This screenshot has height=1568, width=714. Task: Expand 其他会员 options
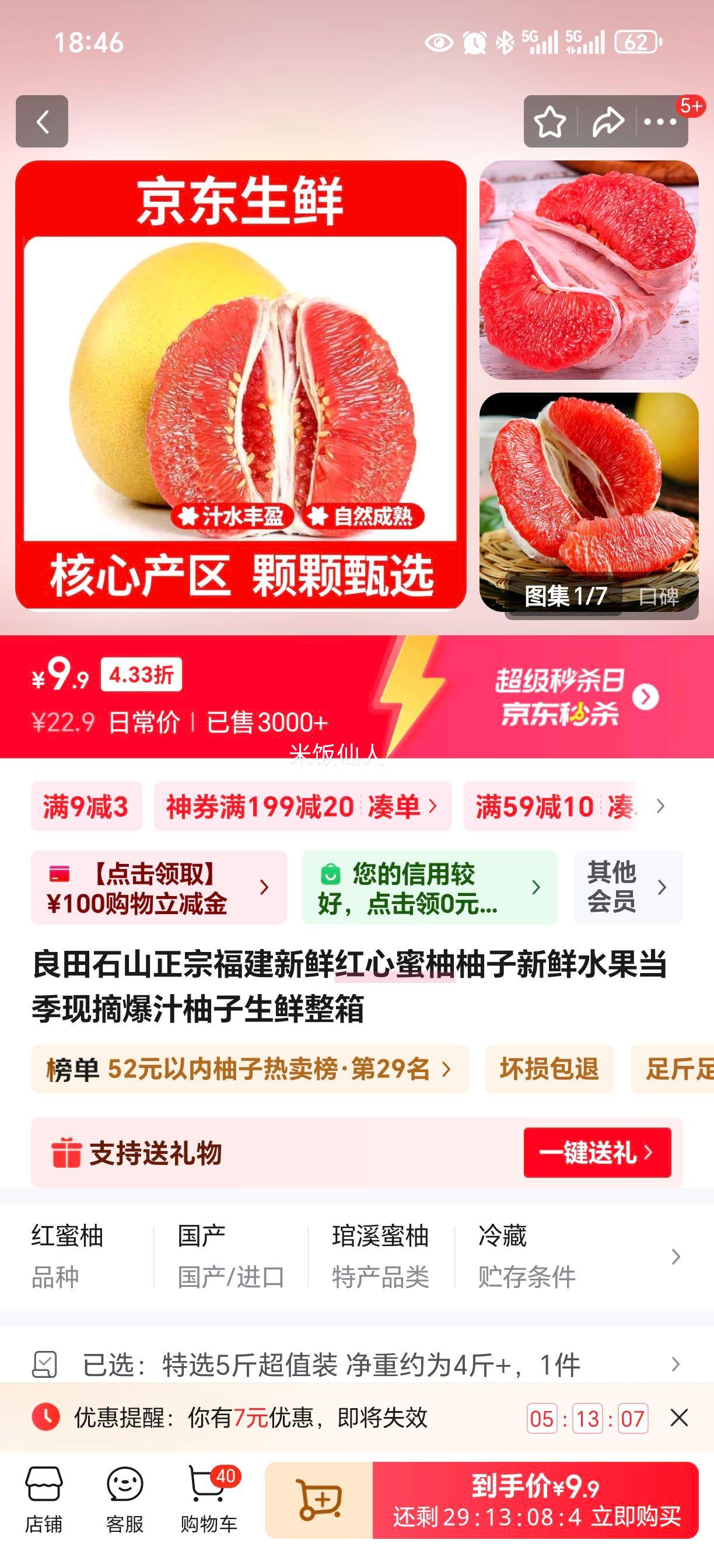point(627,887)
